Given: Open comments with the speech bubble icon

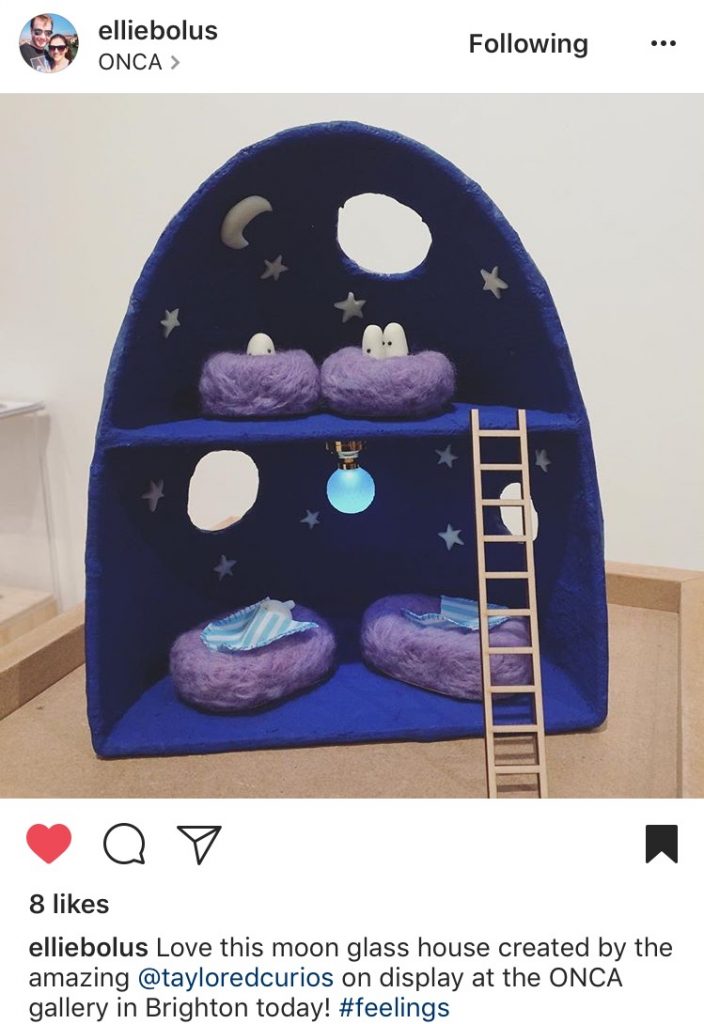Looking at the screenshot, I should coord(124,844).
